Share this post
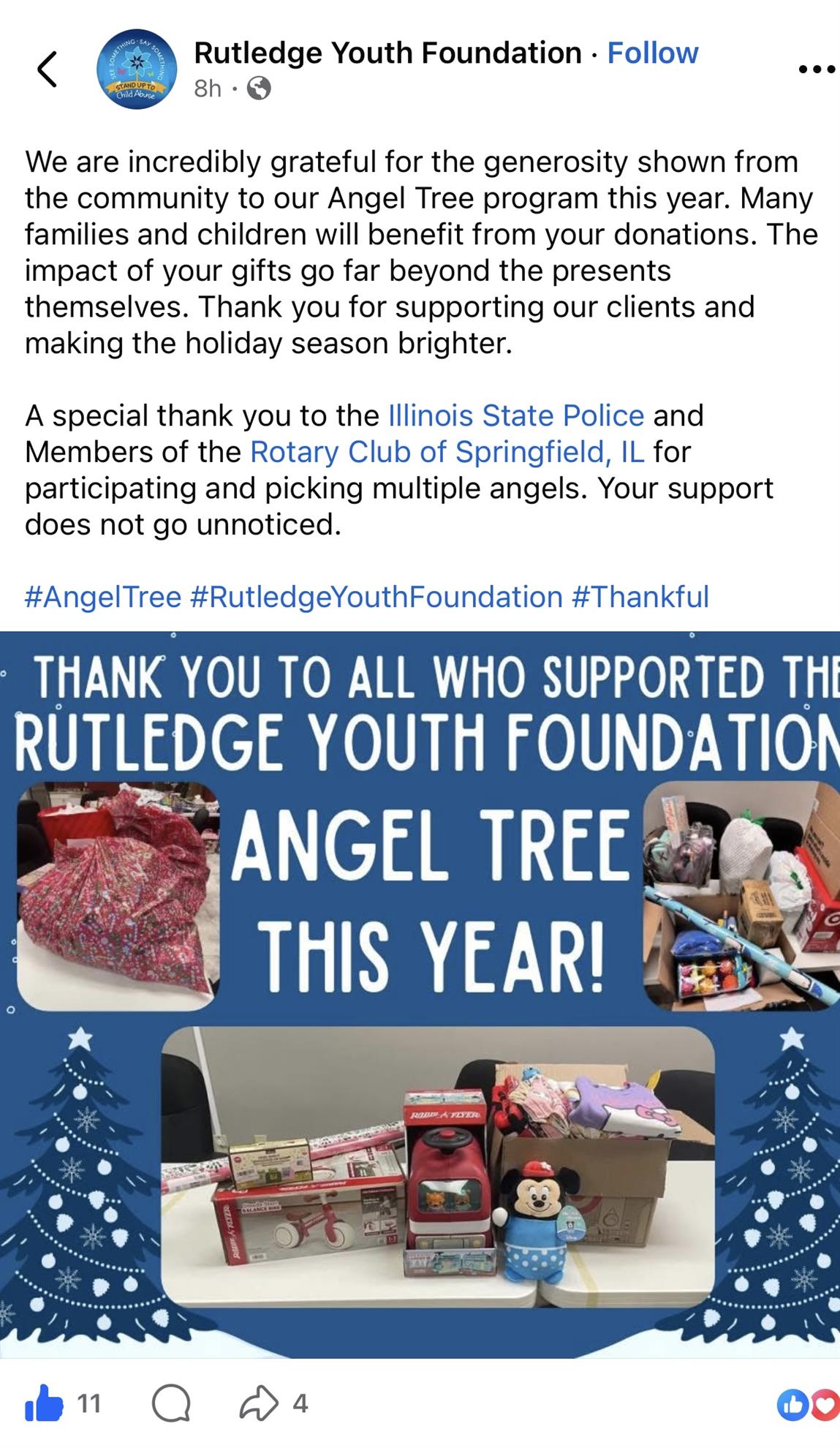 pyautogui.click(x=259, y=1403)
